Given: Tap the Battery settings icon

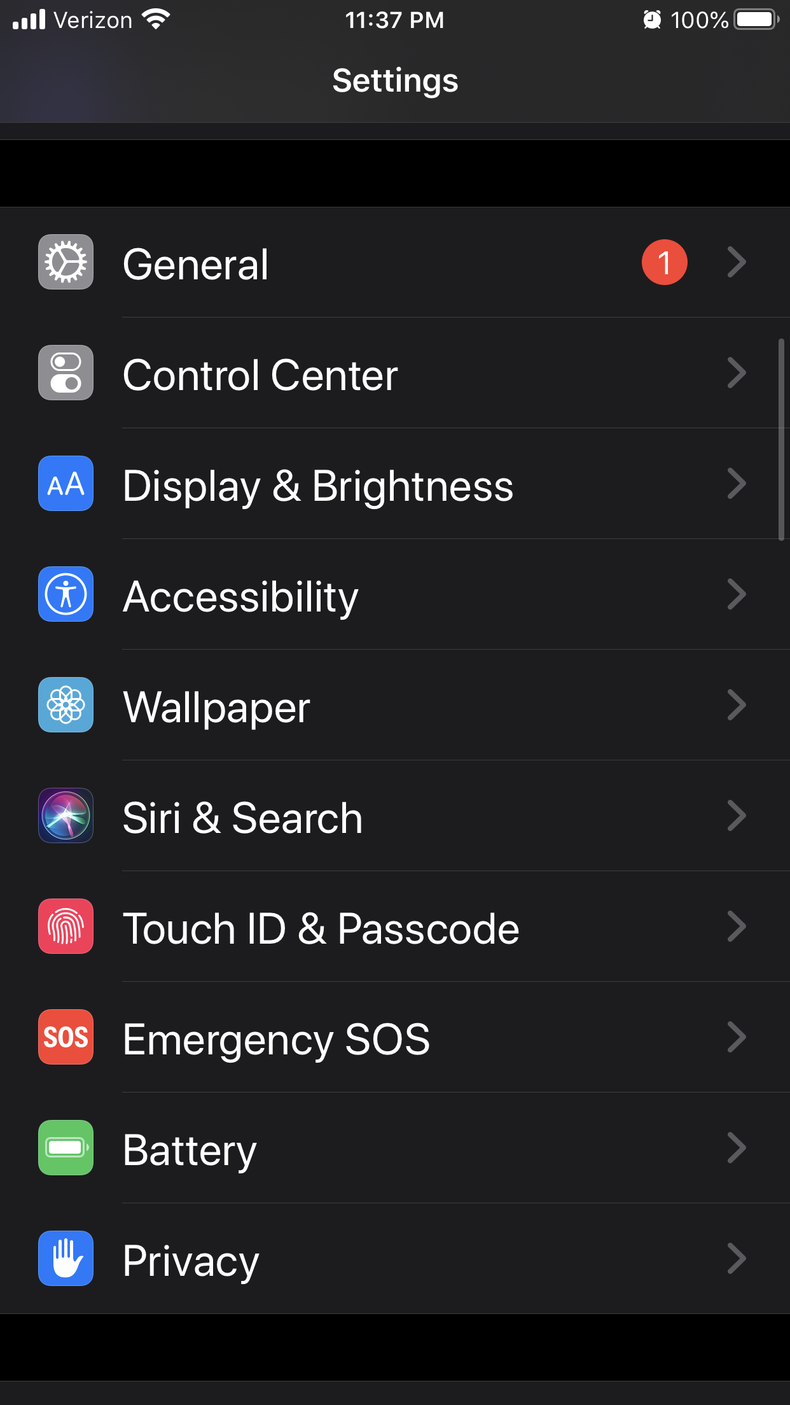Looking at the screenshot, I should point(65,1148).
